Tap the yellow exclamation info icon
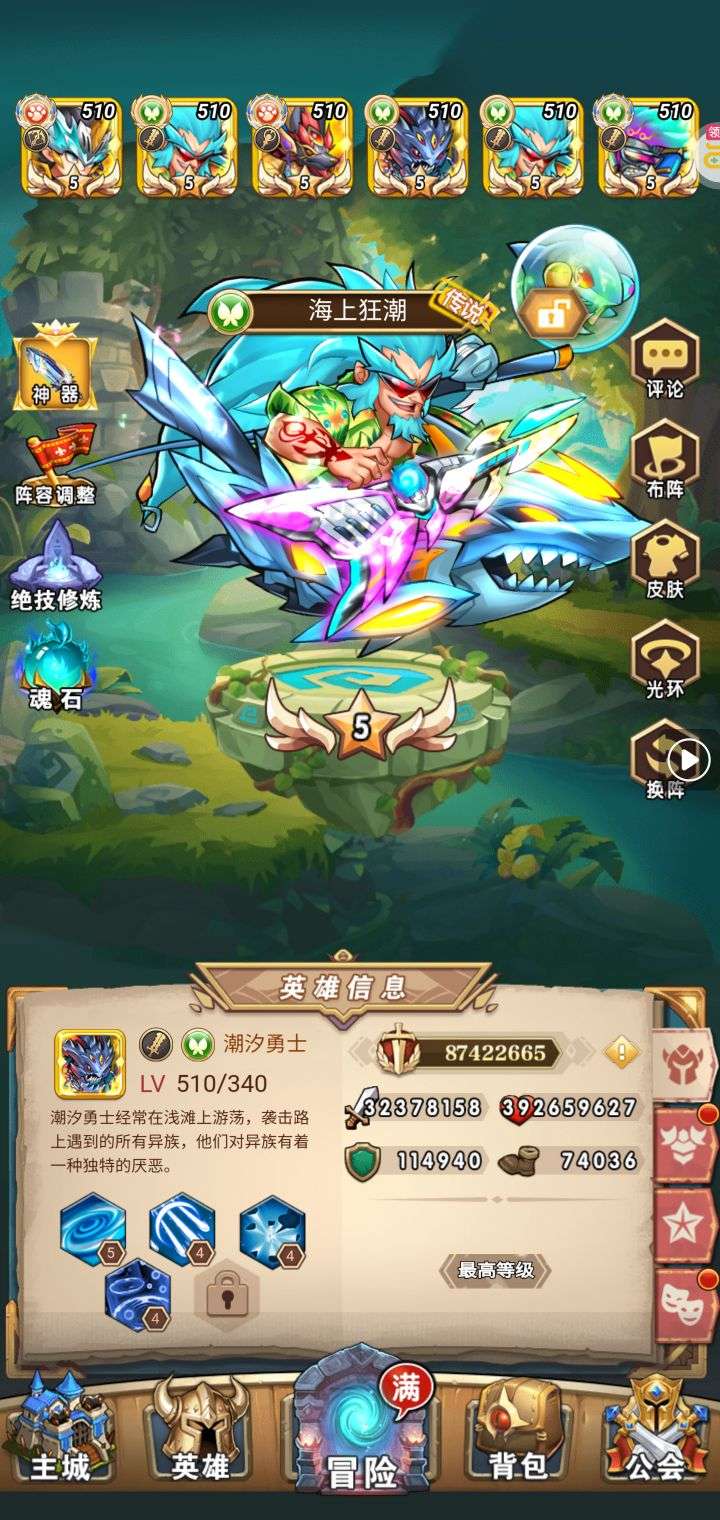This screenshot has height=1520, width=720. (622, 1052)
